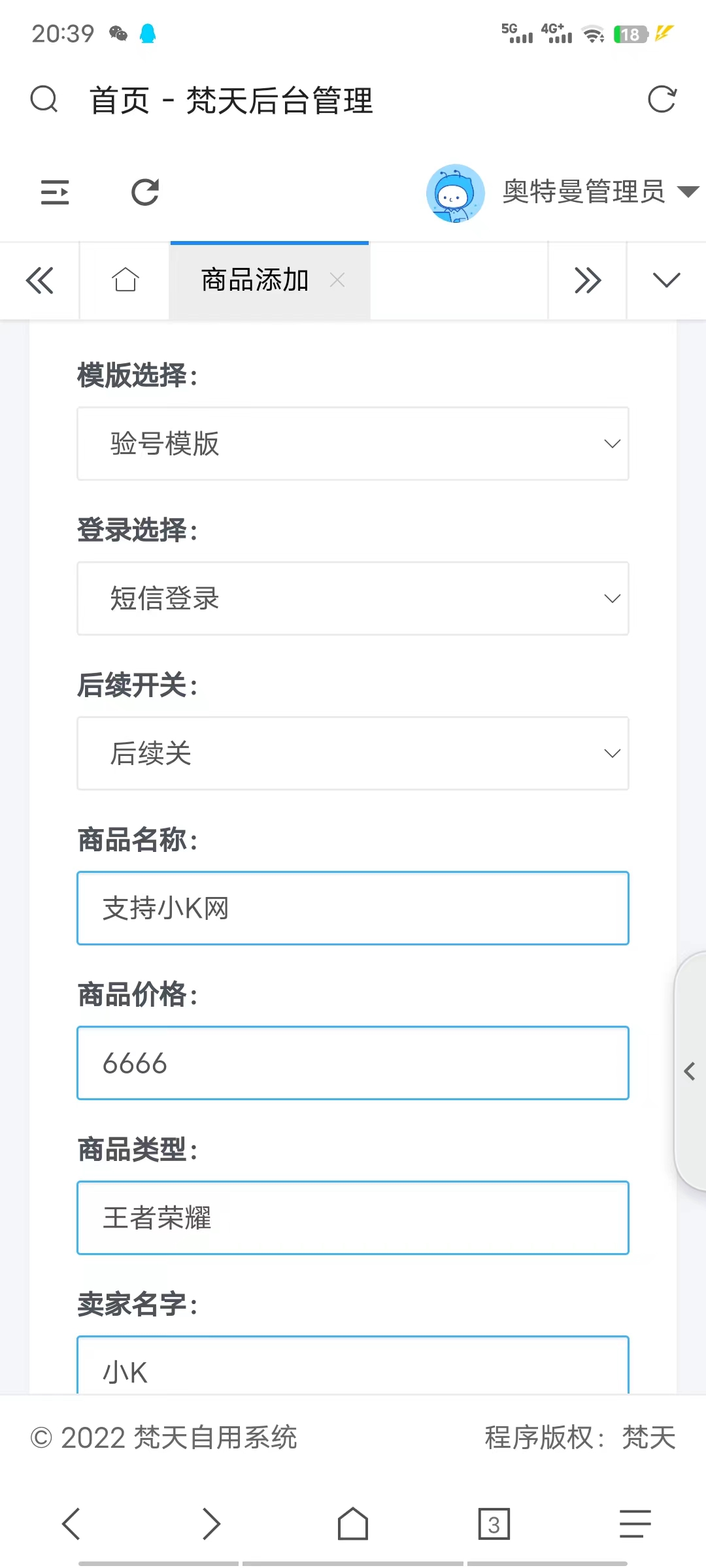
Task: Open the 后续开关 dropdown showing 后续关
Action: coord(352,753)
